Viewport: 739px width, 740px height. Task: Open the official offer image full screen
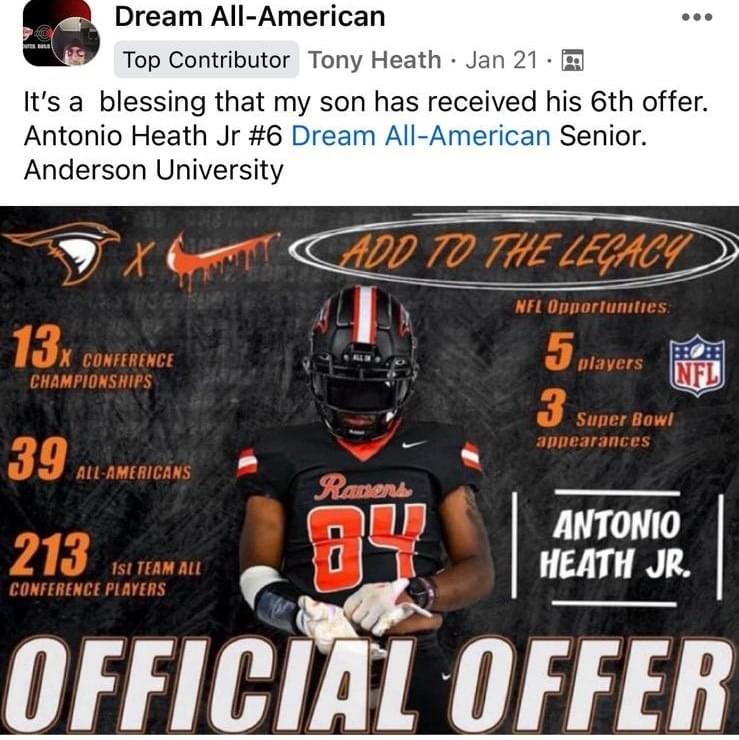pyautogui.click(x=369, y=470)
